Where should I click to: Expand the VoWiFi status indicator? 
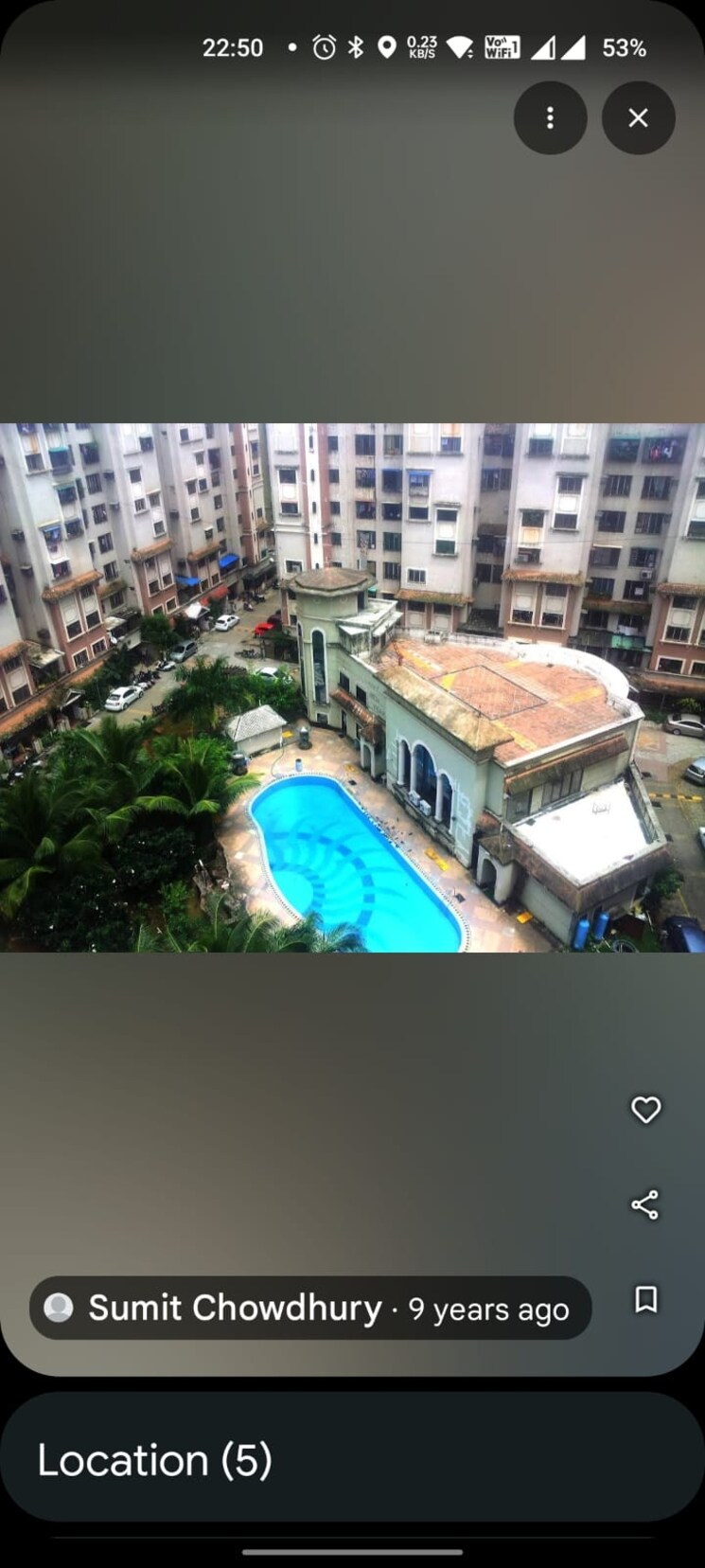[502, 45]
